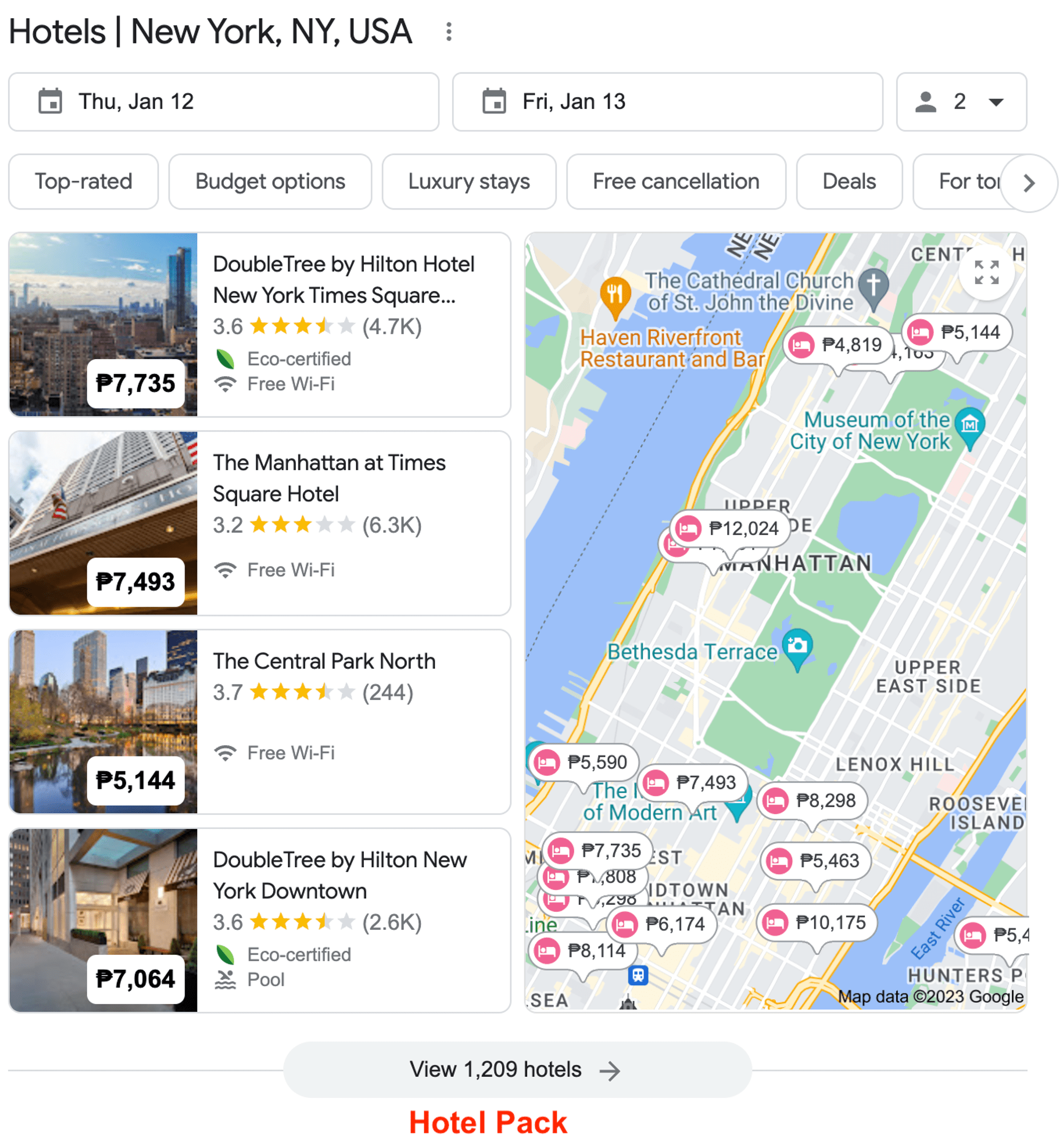
Task: Click the ₱12,024 hotel price pin
Action: (728, 528)
